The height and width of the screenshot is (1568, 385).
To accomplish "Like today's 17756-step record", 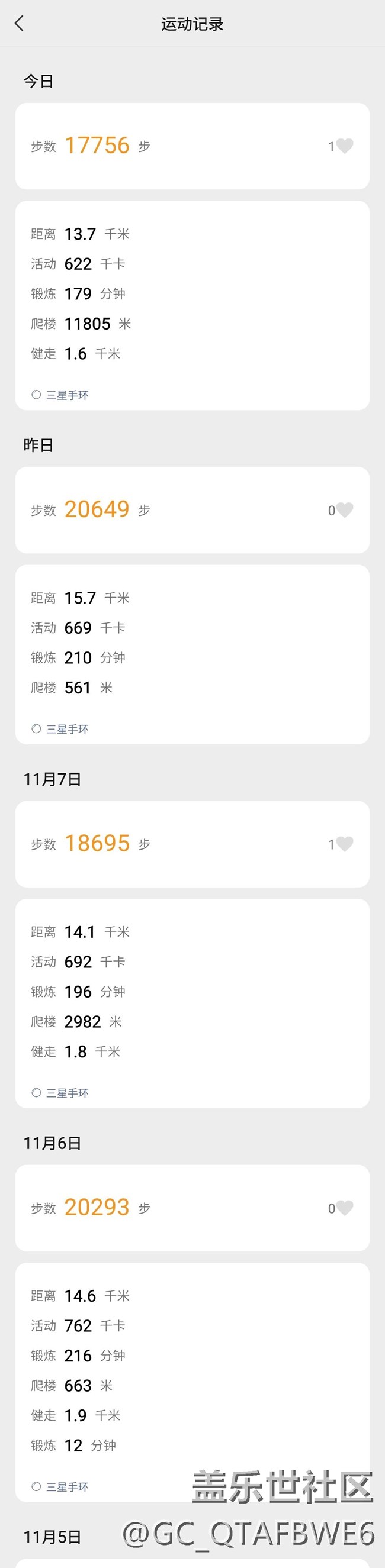I will click(344, 146).
